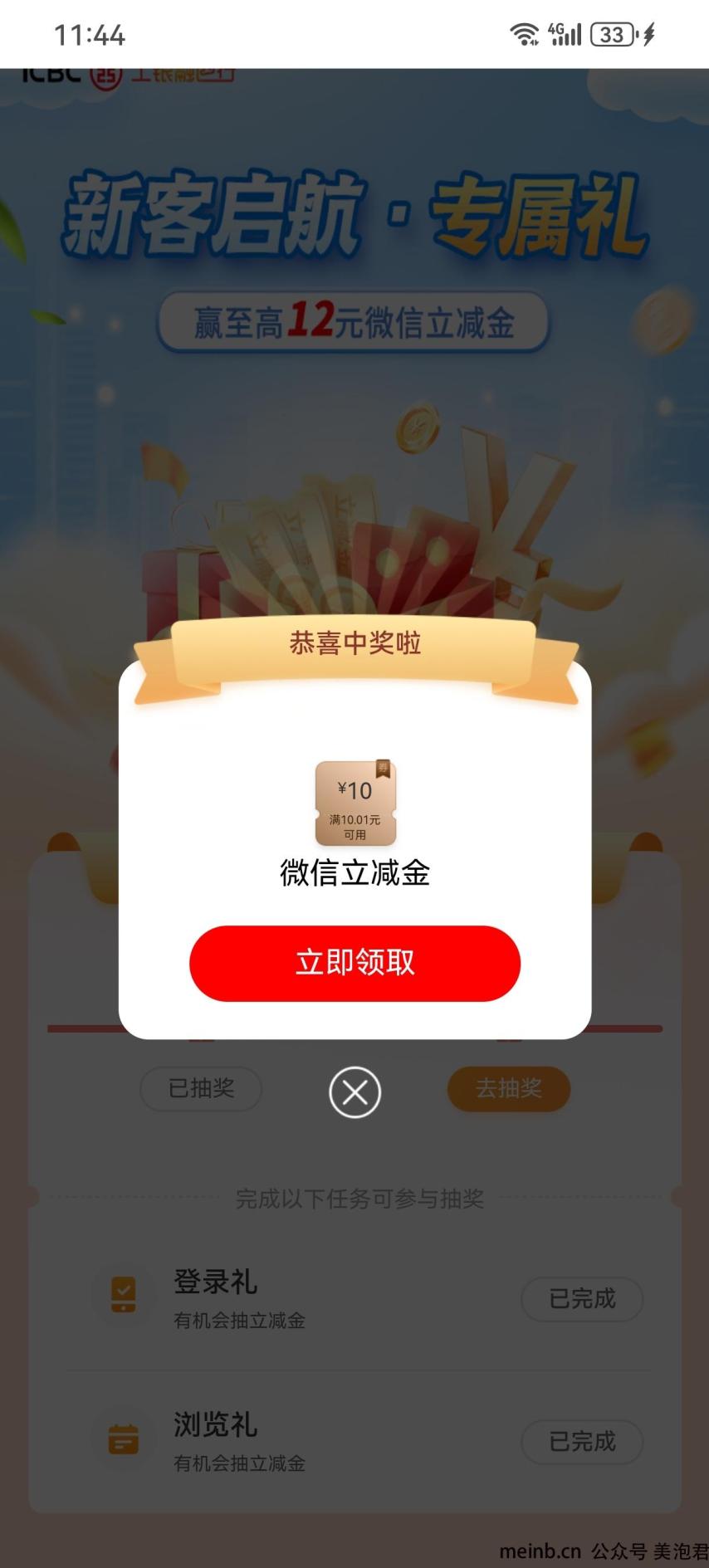Dismiss the prize dialog with X

pyautogui.click(x=354, y=1092)
